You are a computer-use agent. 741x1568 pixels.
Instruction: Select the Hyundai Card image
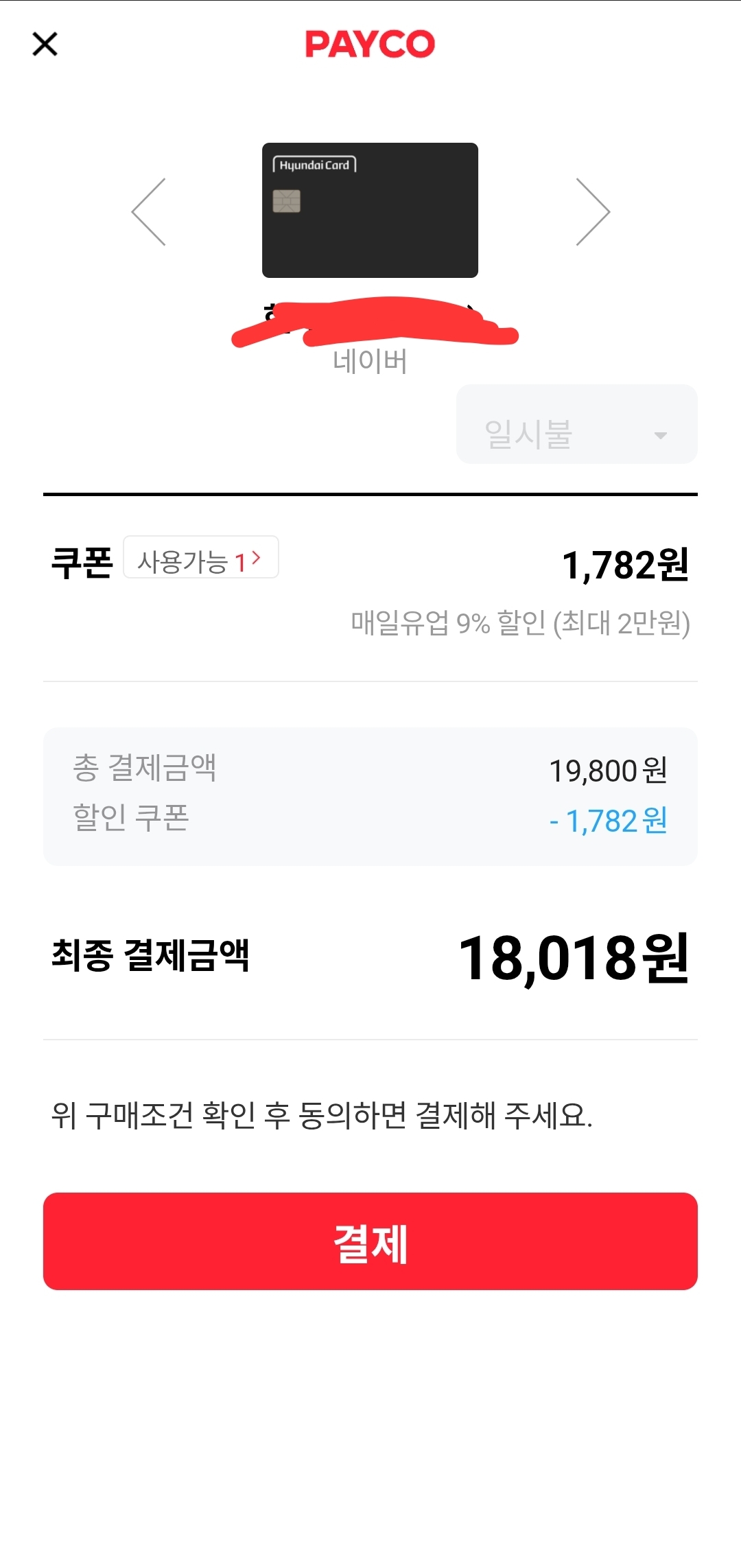(370, 210)
